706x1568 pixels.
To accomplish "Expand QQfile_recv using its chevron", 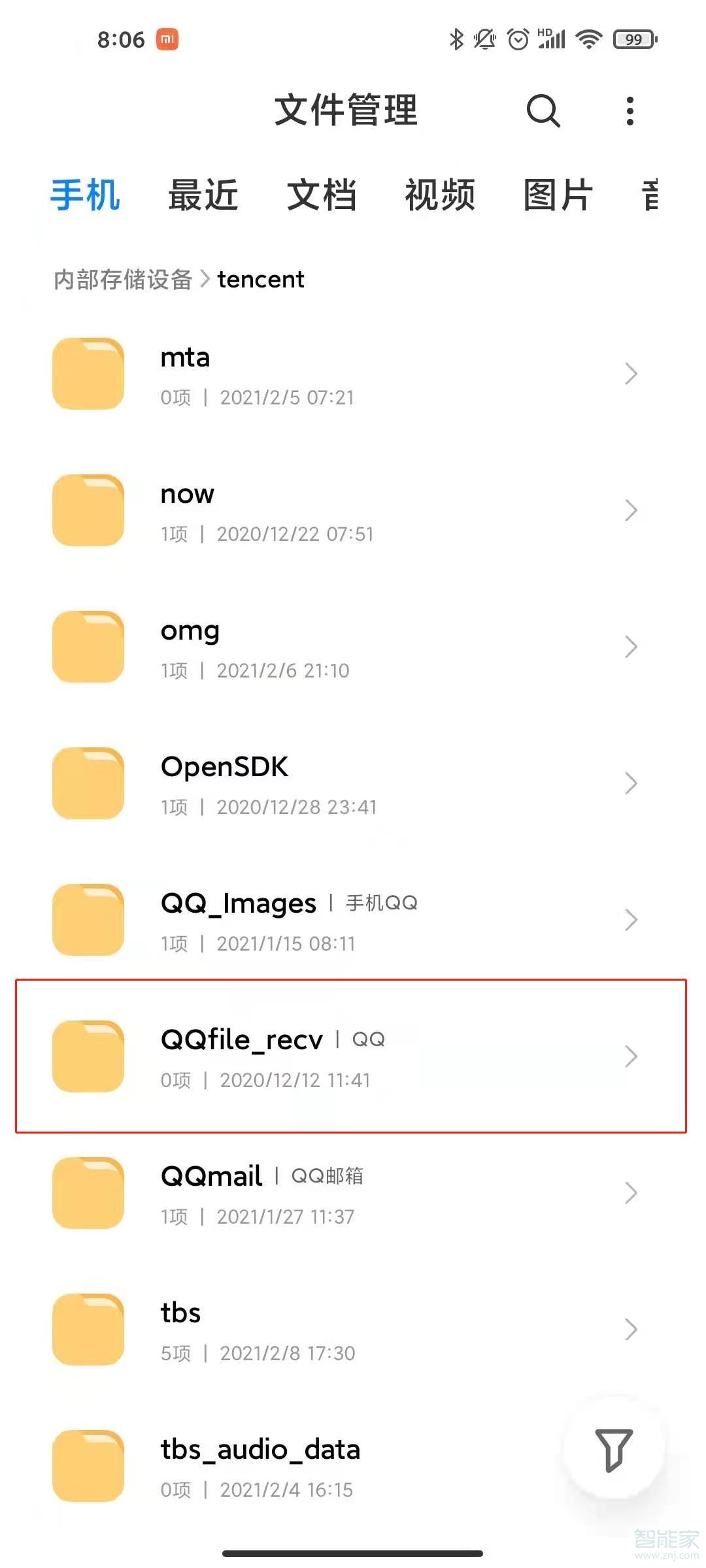I will 631,1056.
